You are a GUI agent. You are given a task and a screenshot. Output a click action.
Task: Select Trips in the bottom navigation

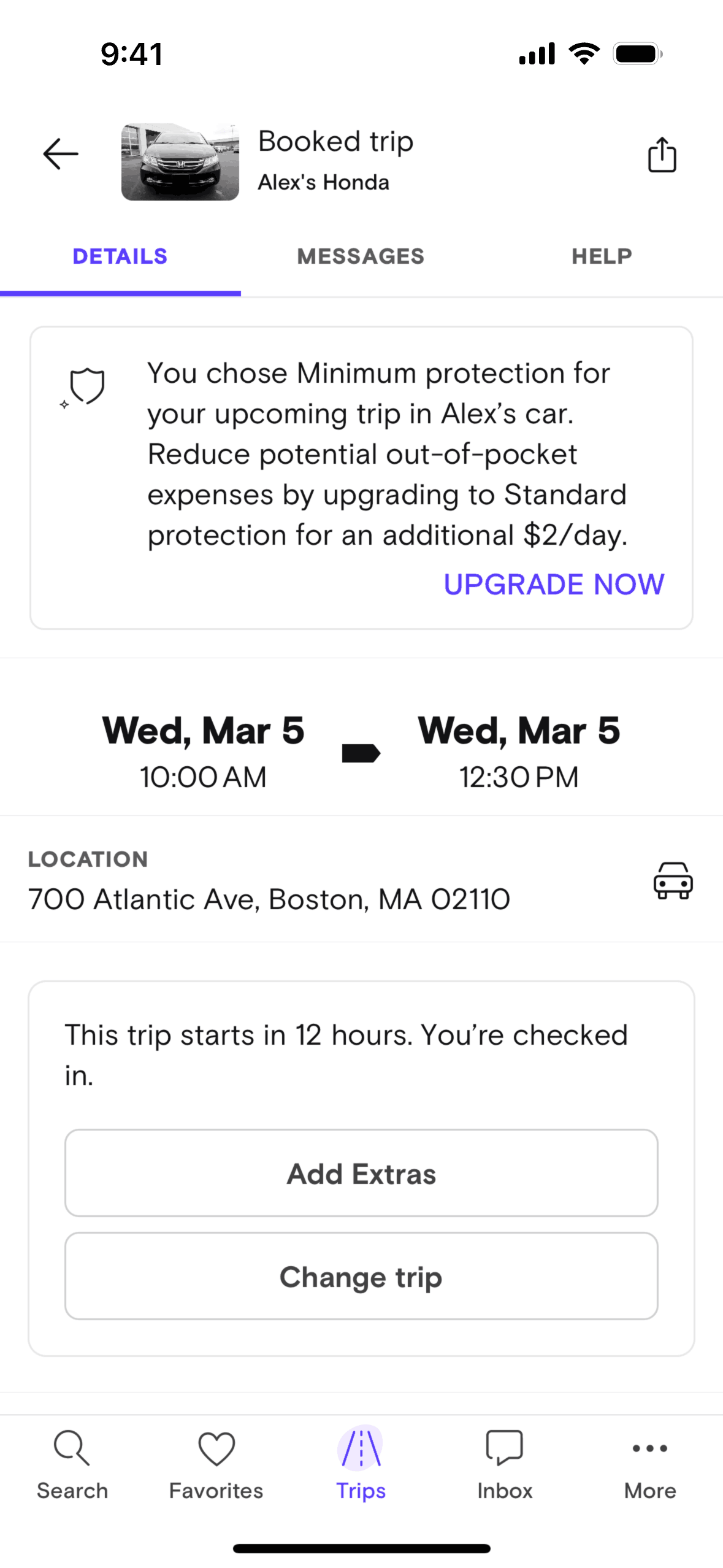click(x=361, y=1464)
